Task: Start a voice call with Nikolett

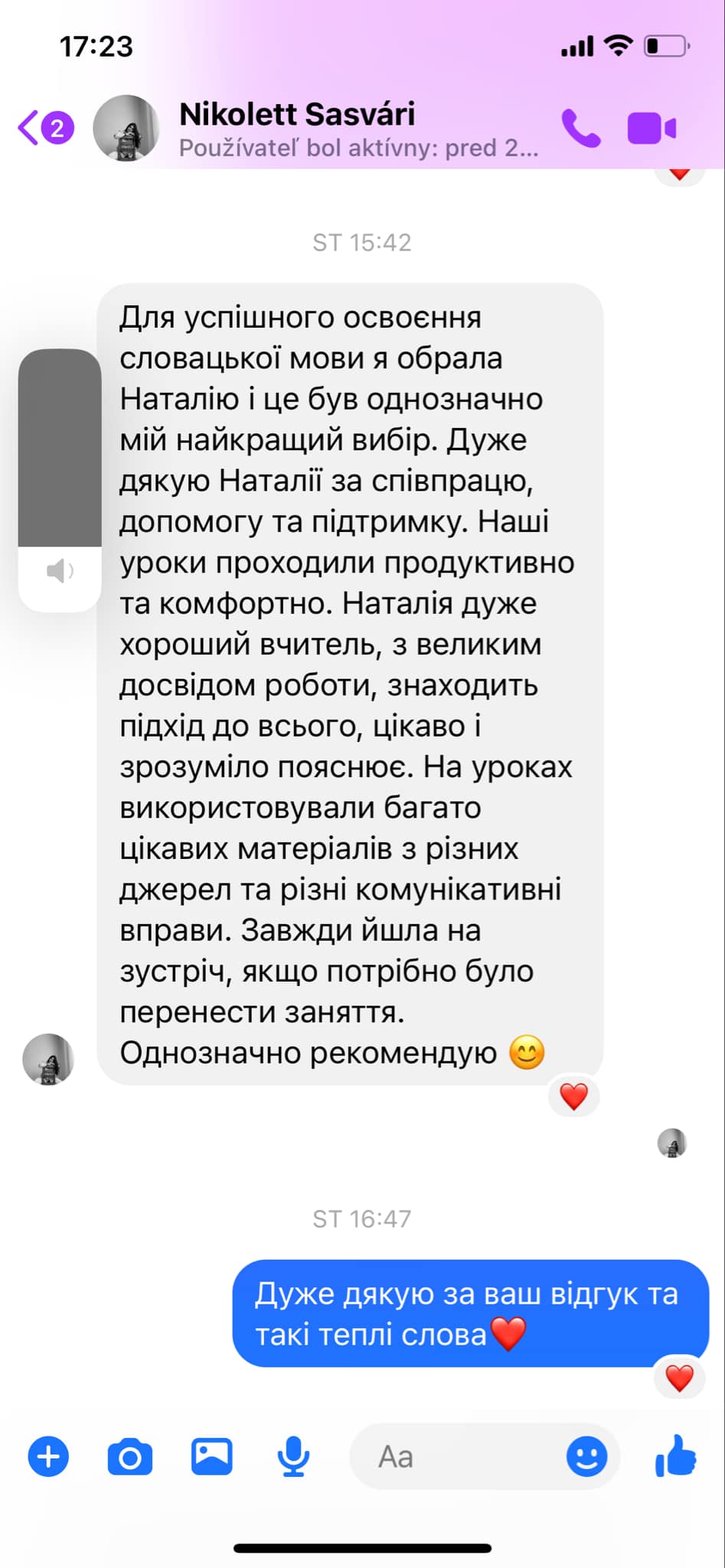Action: (x=581, y=128)
